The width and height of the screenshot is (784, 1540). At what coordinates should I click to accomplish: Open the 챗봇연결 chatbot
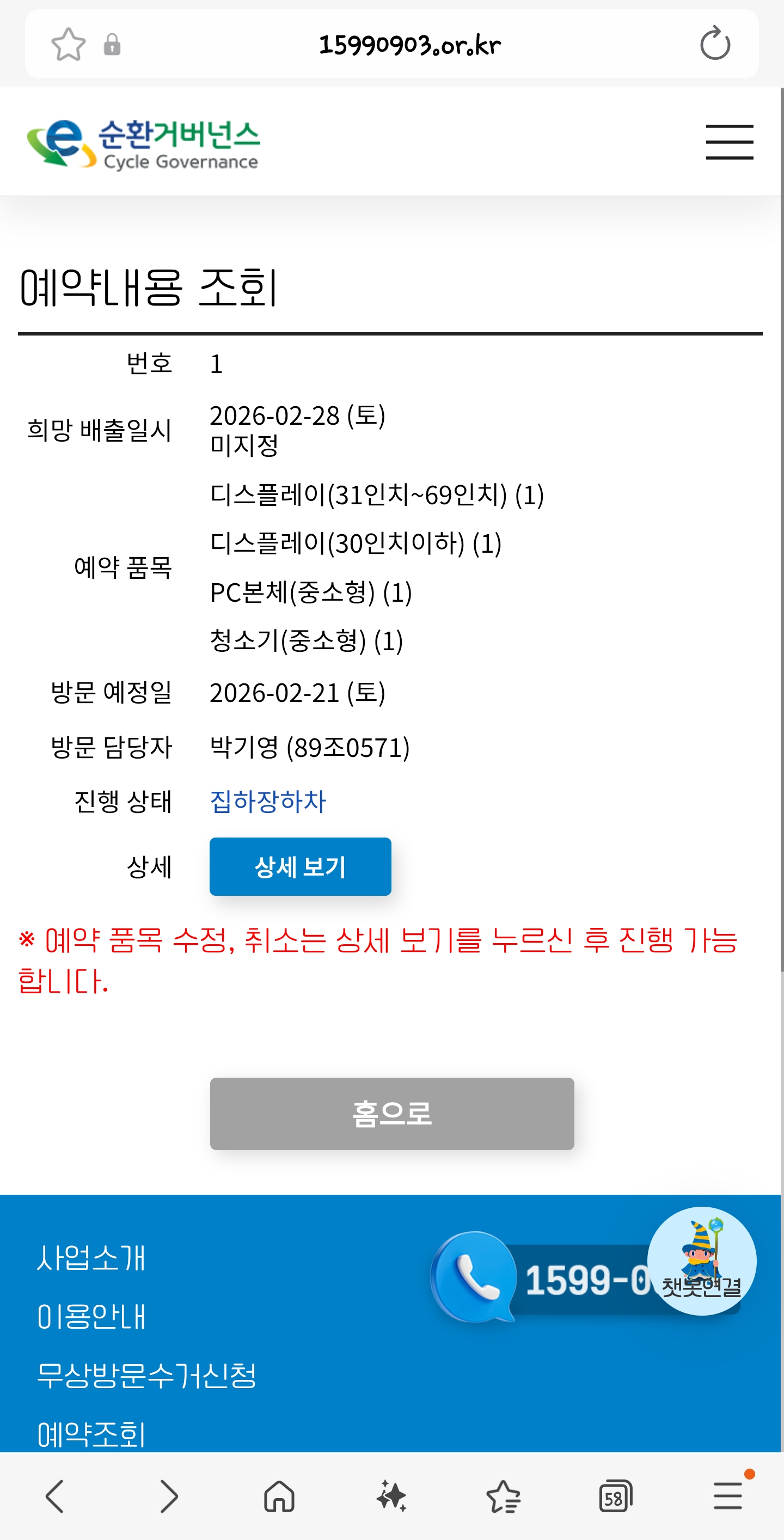[x=702, y=1260]
